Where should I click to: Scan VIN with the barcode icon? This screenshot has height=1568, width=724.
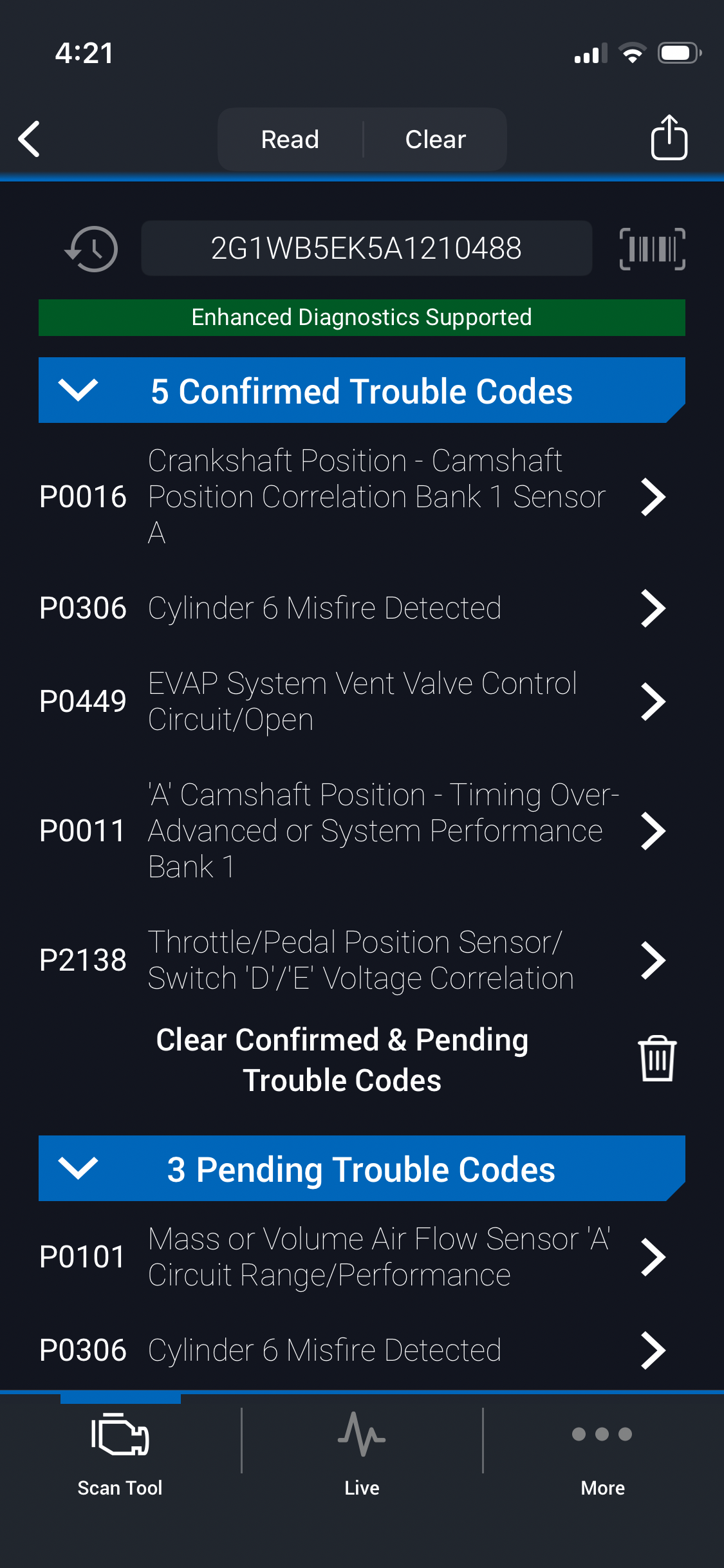(x=652, y=248)
